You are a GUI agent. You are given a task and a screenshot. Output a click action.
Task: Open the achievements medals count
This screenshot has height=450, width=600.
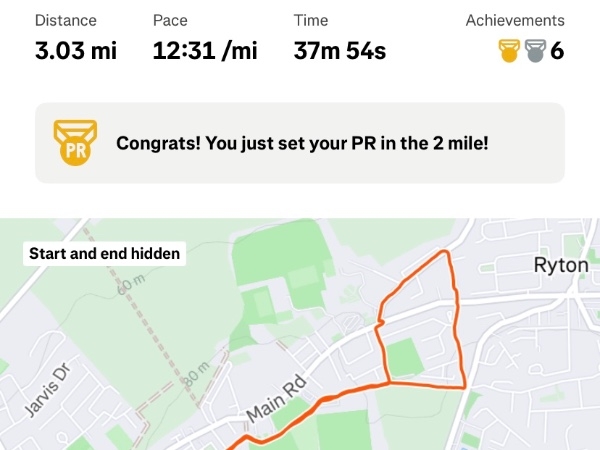pyautogui.click(x=531, y=51)
